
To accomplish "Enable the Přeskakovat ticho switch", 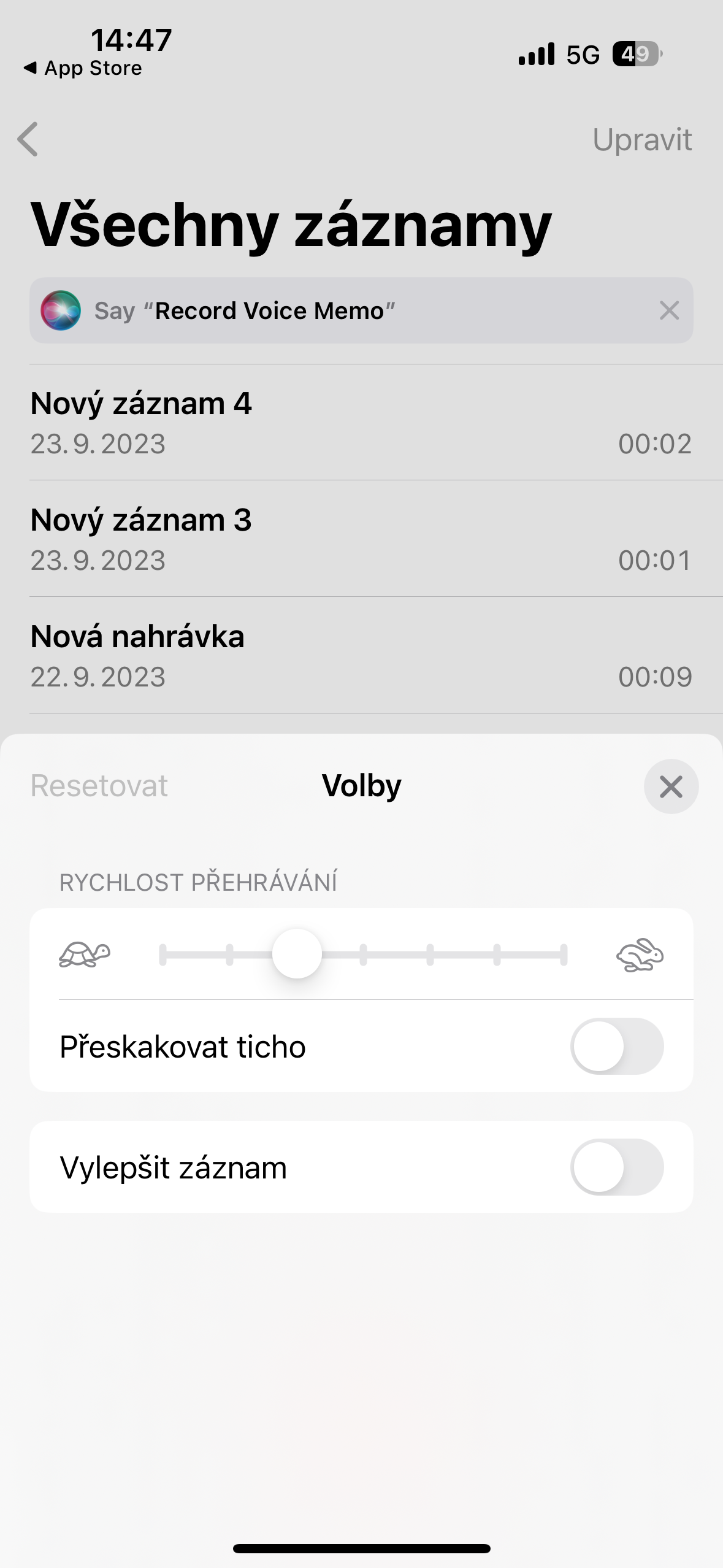I will [x=617, y=1047].
